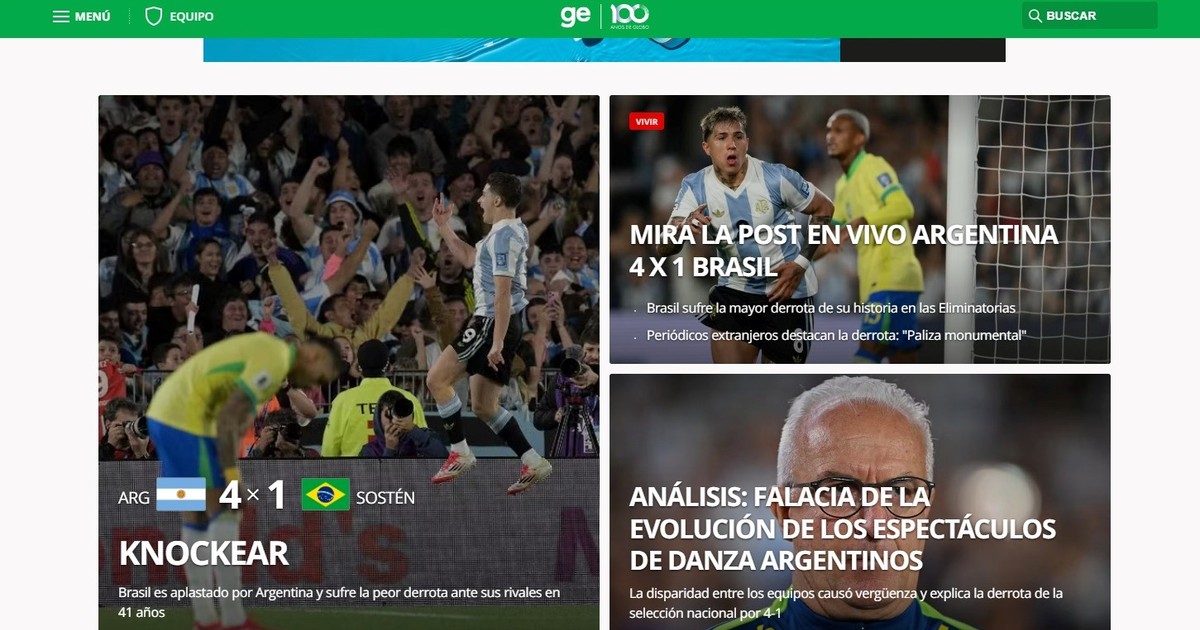Open the MENÚ drawer

[x=81, y=16]
